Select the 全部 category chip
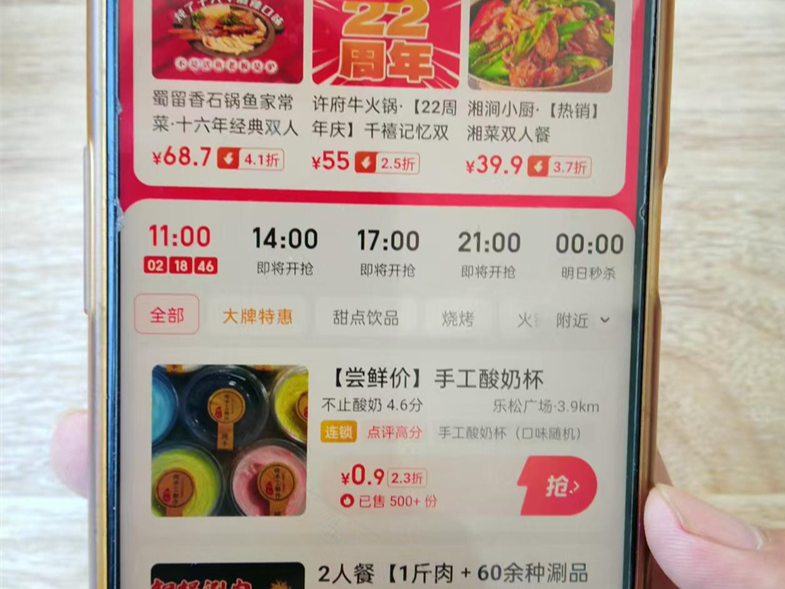This screenshot has height=589, width=785. (167, 315)
